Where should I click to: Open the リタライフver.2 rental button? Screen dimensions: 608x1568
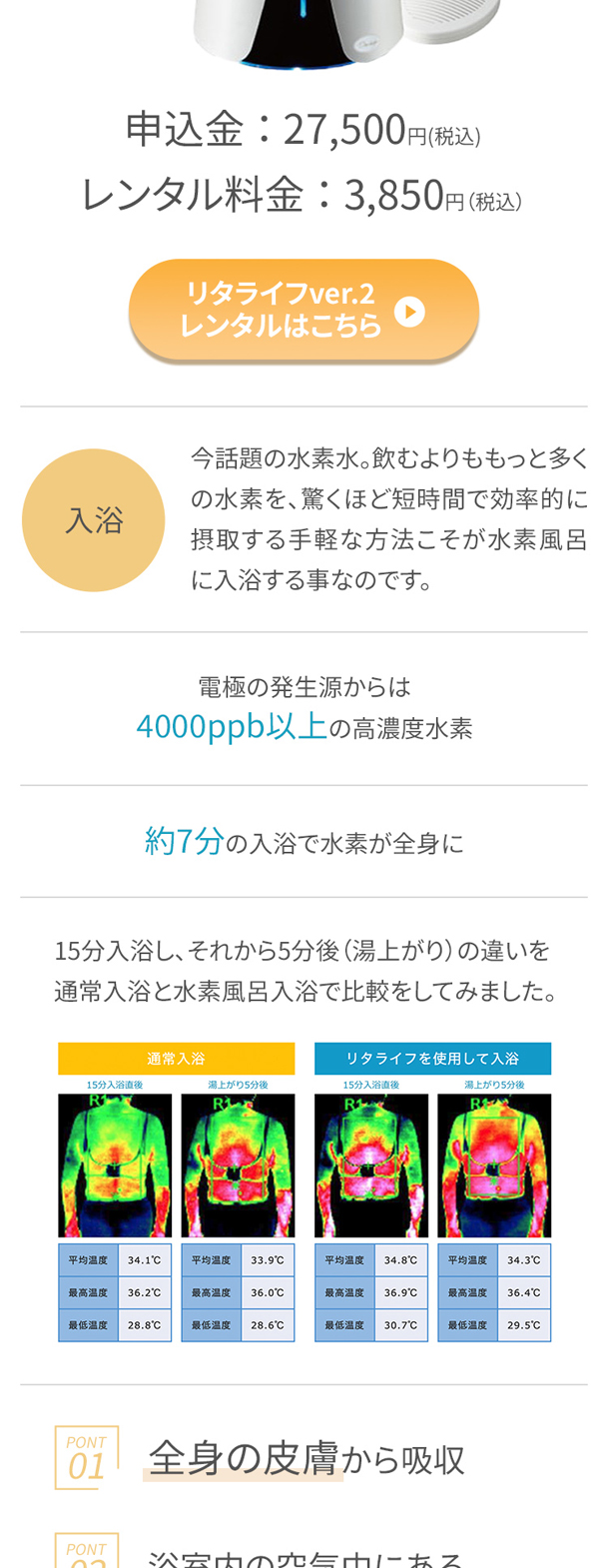[x=304, y=310]
